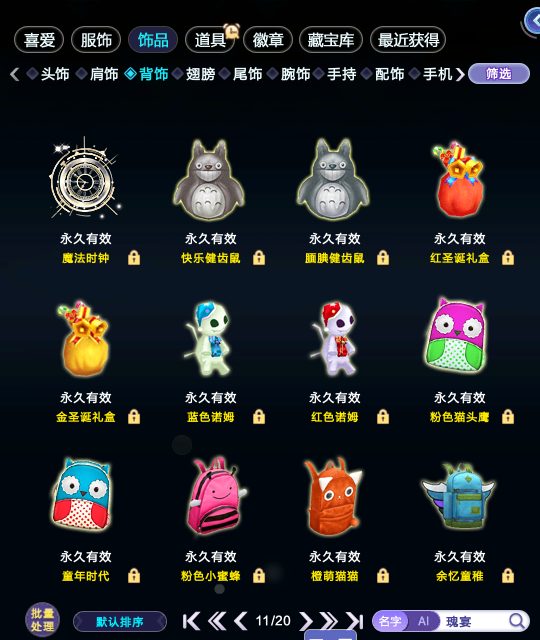Go to the next page arrow
This screenshot has height=640, width=540.
click(305, 621)
